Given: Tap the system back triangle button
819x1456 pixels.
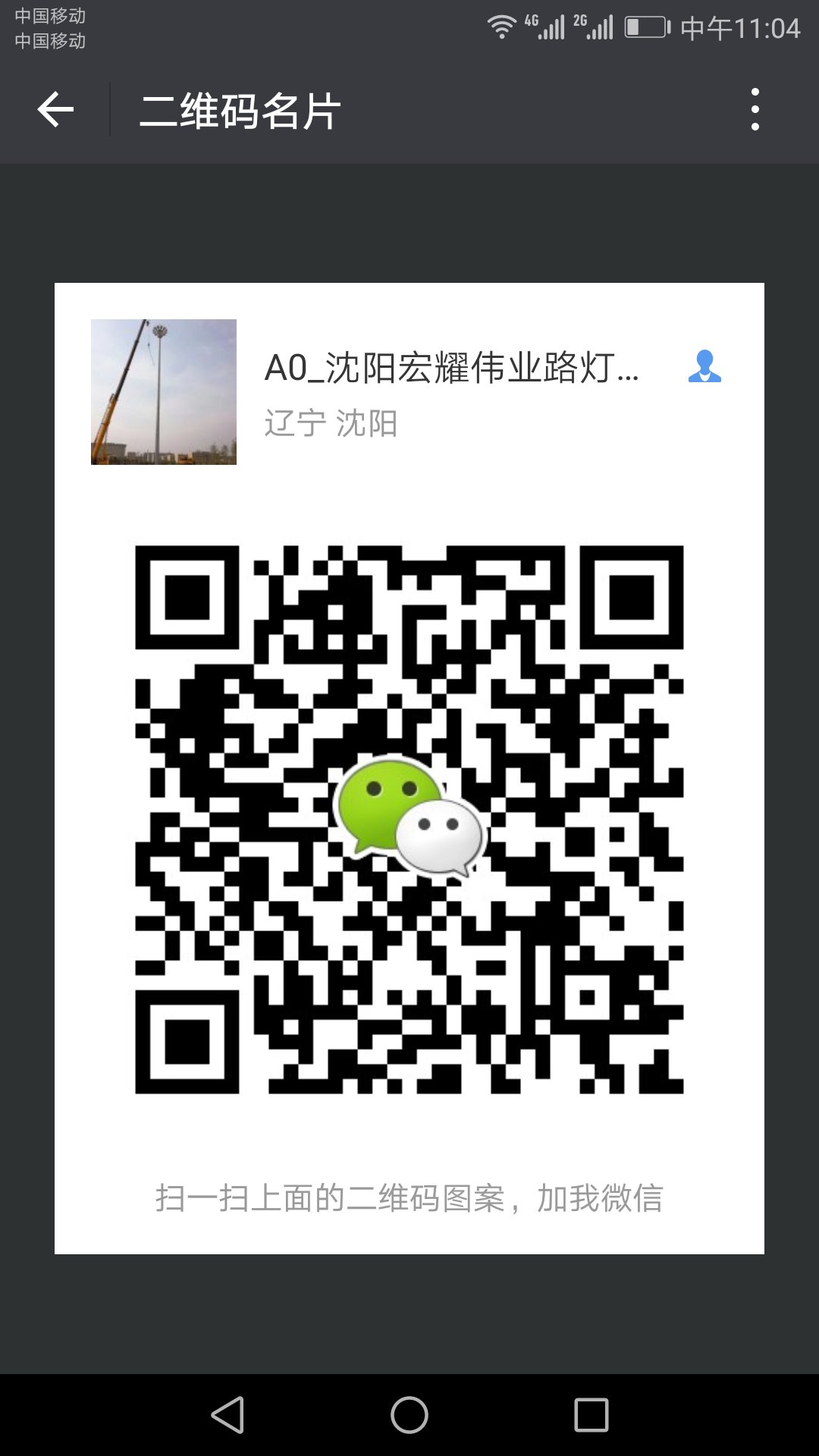Looking at the screenshot, I should pos(227,1415).
